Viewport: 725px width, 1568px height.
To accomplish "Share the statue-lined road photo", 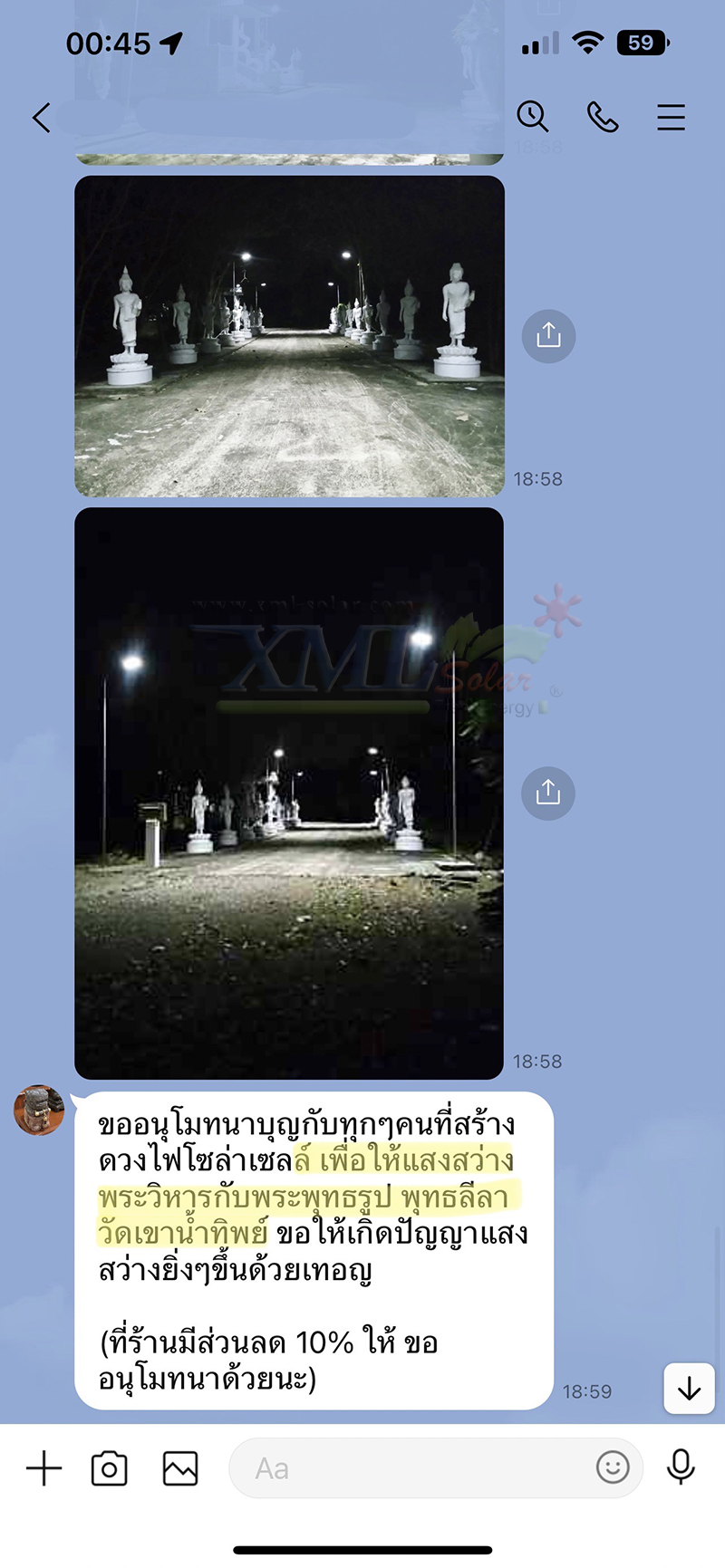I will tap(548, 336).
